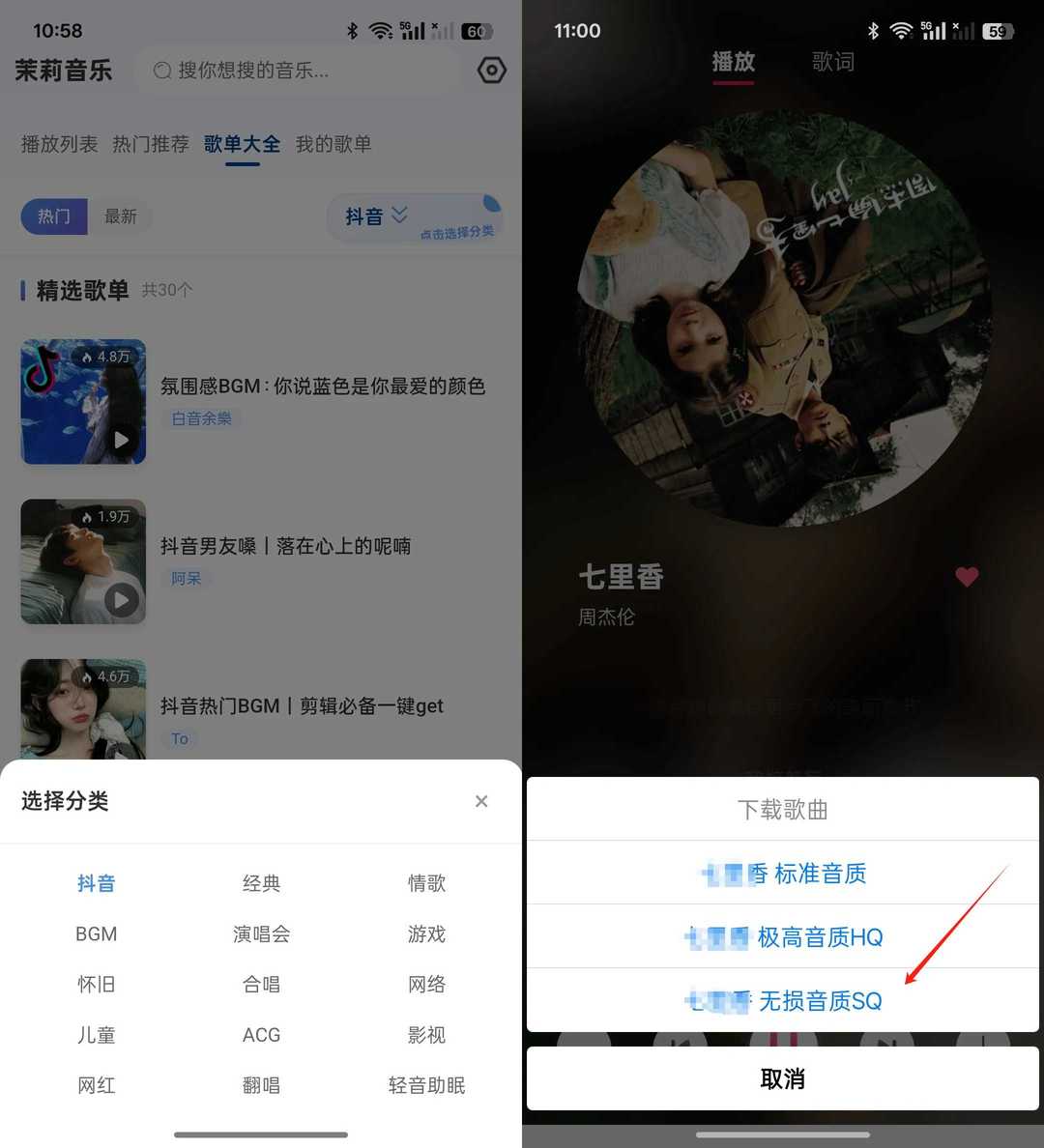Download in 无损音质SQ quality
This screenshot has height=1148, width=1044.
tap(782, 1001)
